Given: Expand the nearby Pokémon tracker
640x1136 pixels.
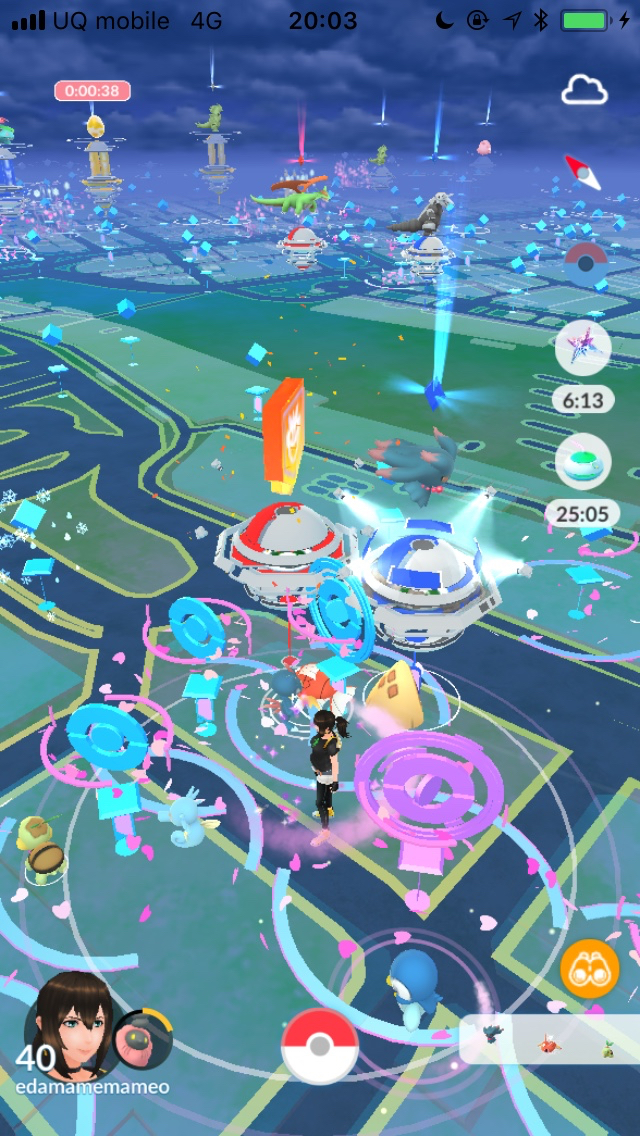Looking at the screenshot, I should click(x=550, y=1040).
